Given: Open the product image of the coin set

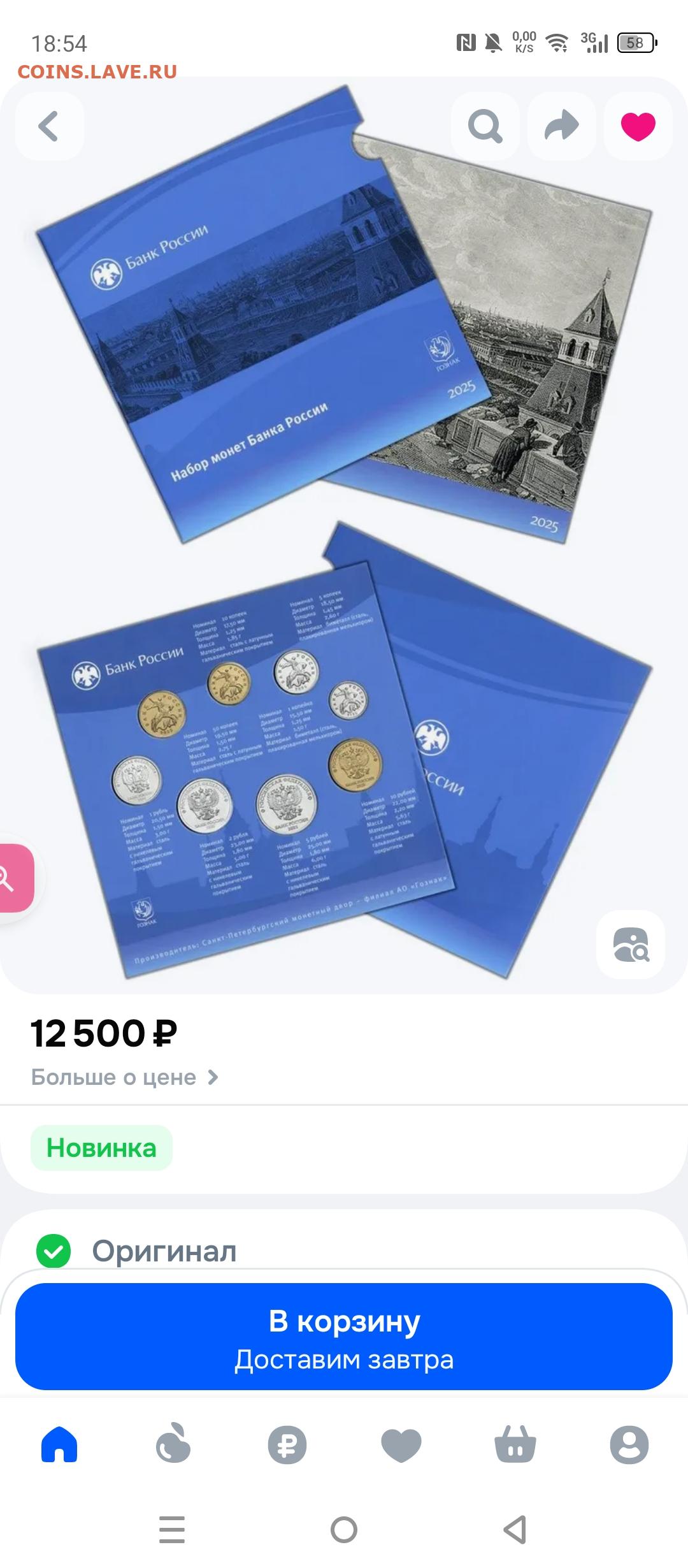Looking at the screenshot, I should click(x=344, y=535).
